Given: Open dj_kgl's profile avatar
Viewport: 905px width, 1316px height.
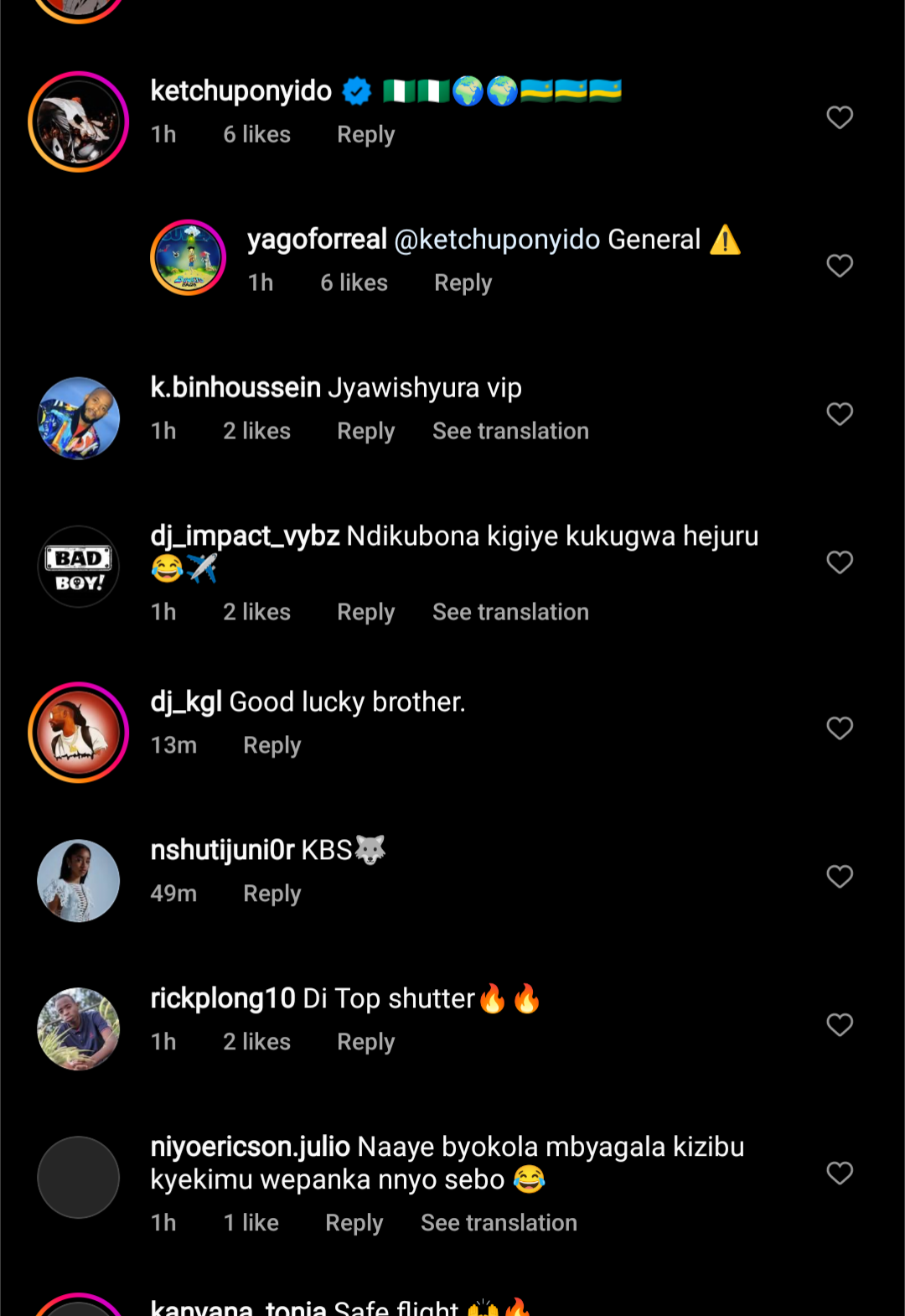Looking at the screenshot, I should tap(78, 733).
